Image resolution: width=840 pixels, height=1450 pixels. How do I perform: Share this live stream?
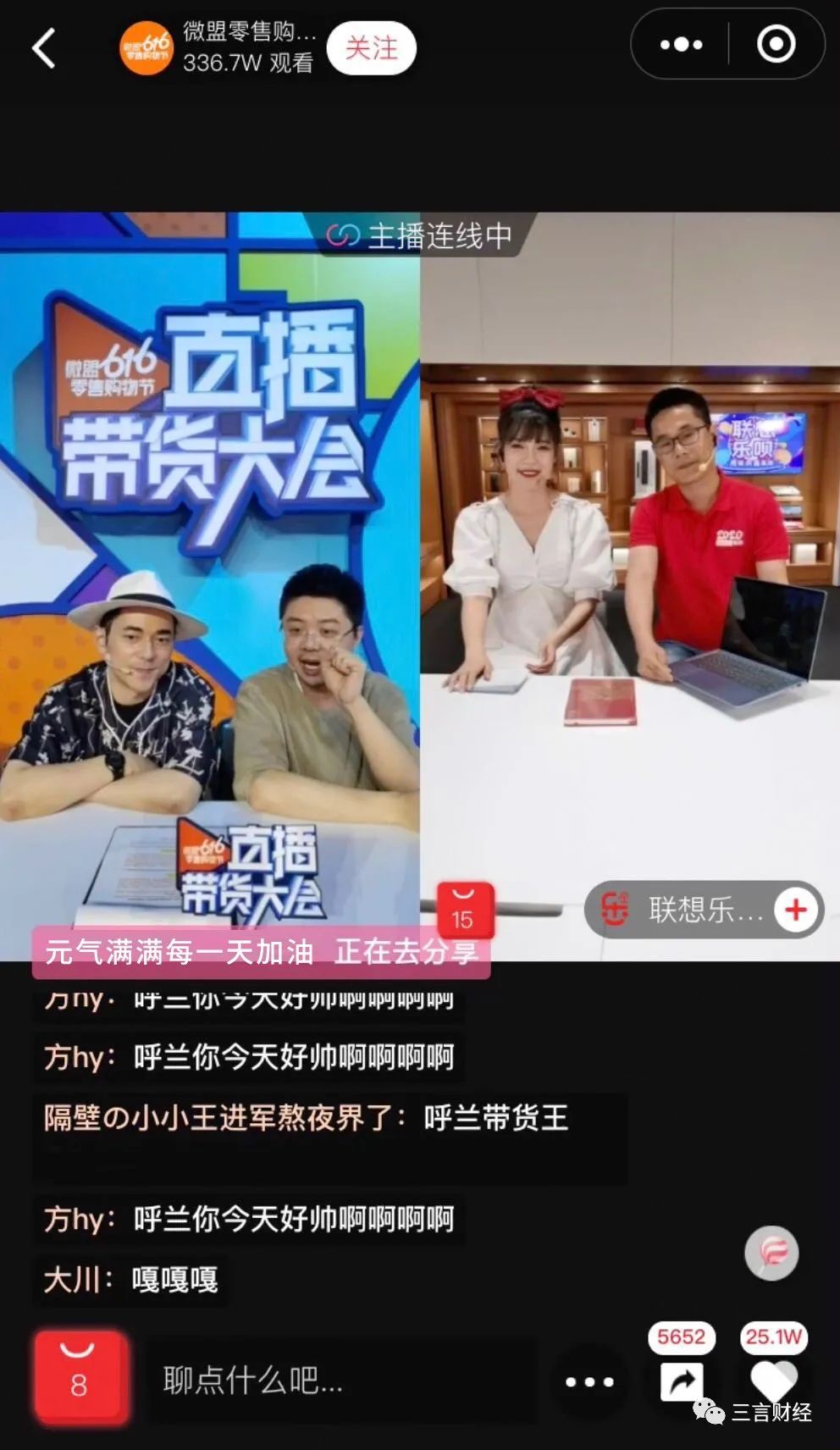(682, 1381)
